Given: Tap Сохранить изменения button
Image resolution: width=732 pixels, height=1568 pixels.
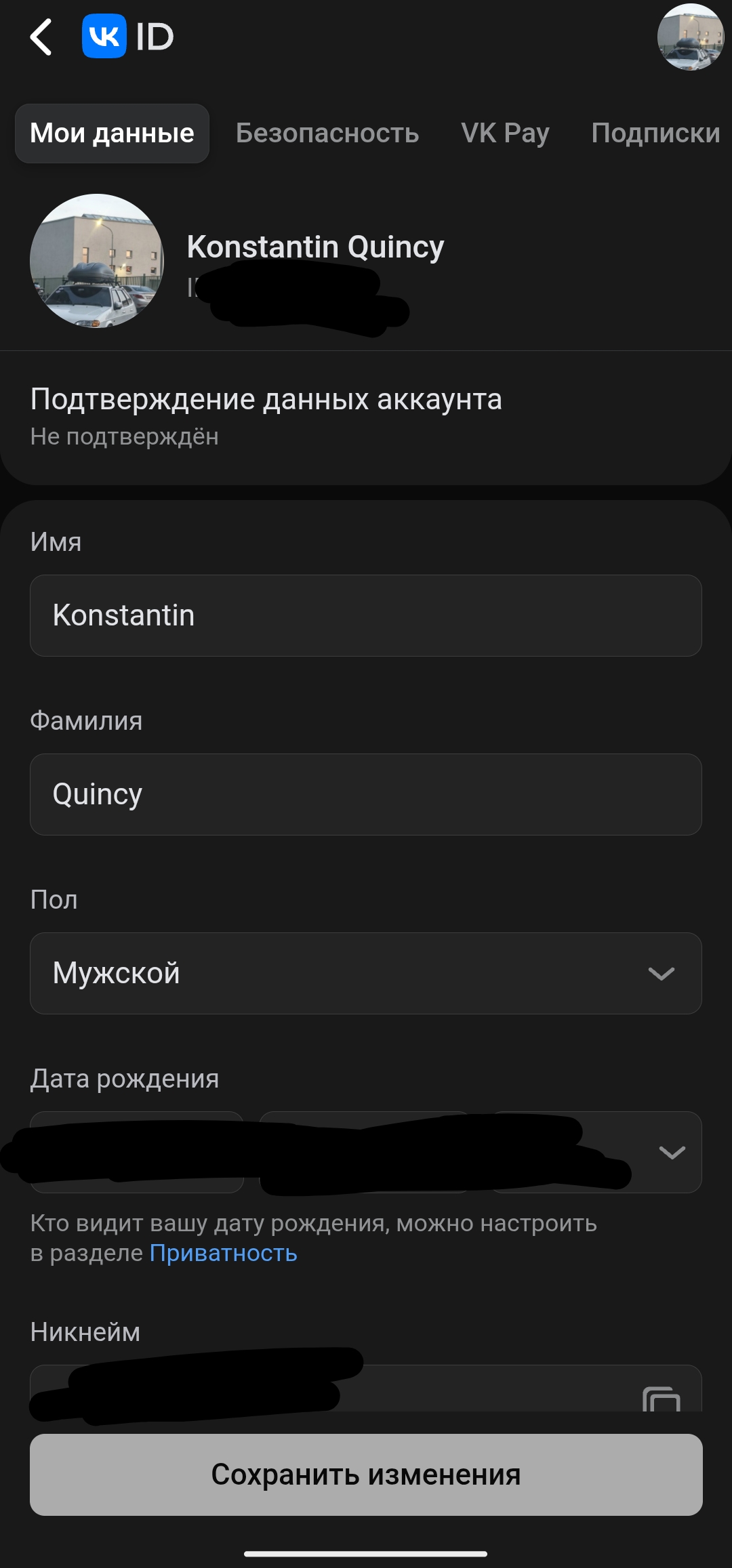Looking at the screenshot, I should click(x=366, y=1474).
